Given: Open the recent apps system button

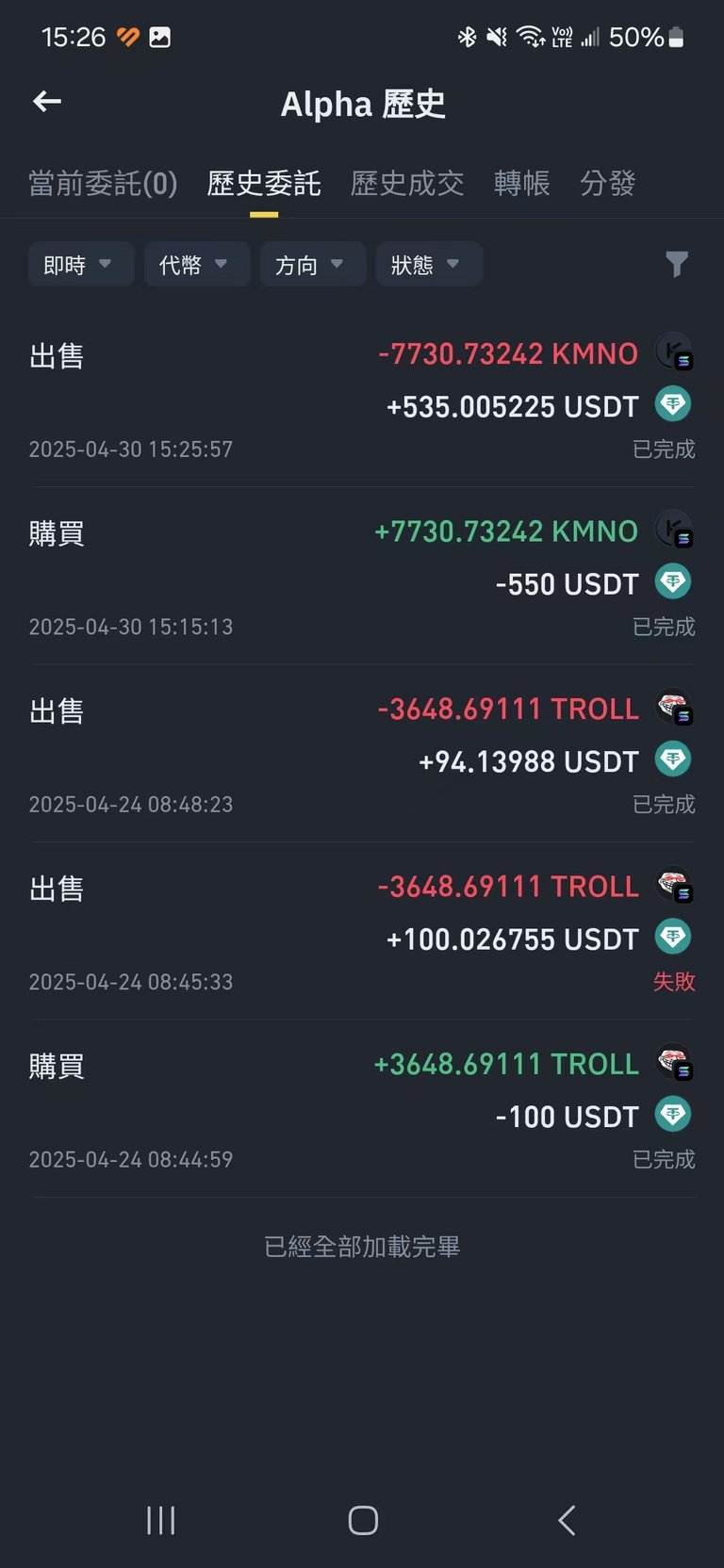Looking at the screenshot, I should coord(161,1520).
